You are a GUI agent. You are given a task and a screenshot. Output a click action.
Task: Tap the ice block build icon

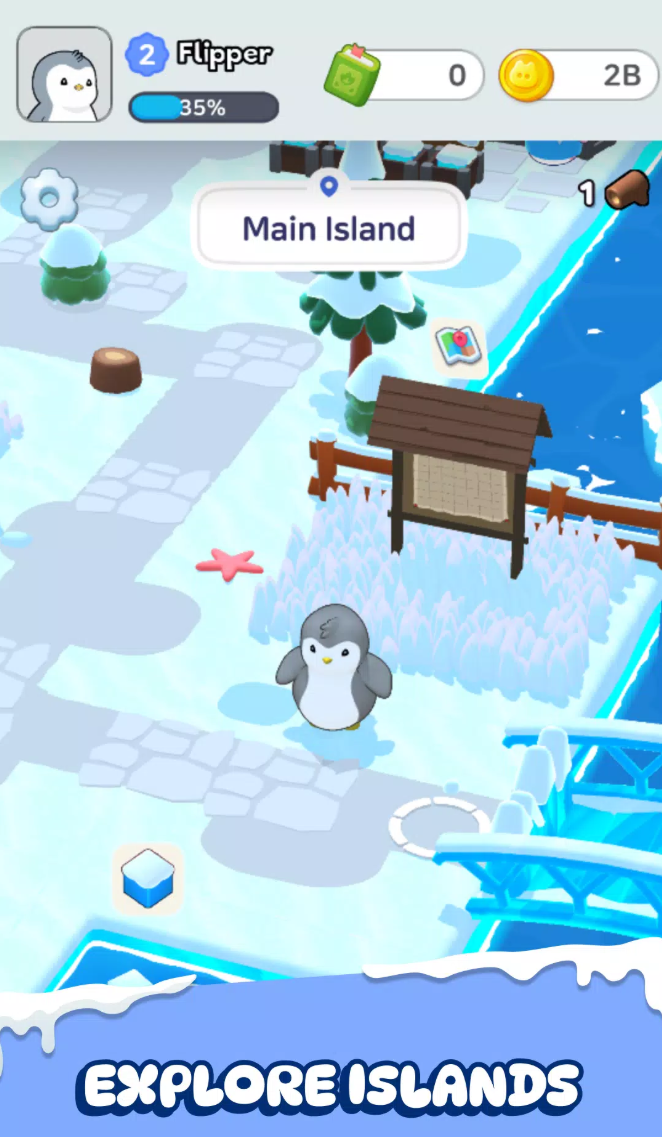pos(148,880)
